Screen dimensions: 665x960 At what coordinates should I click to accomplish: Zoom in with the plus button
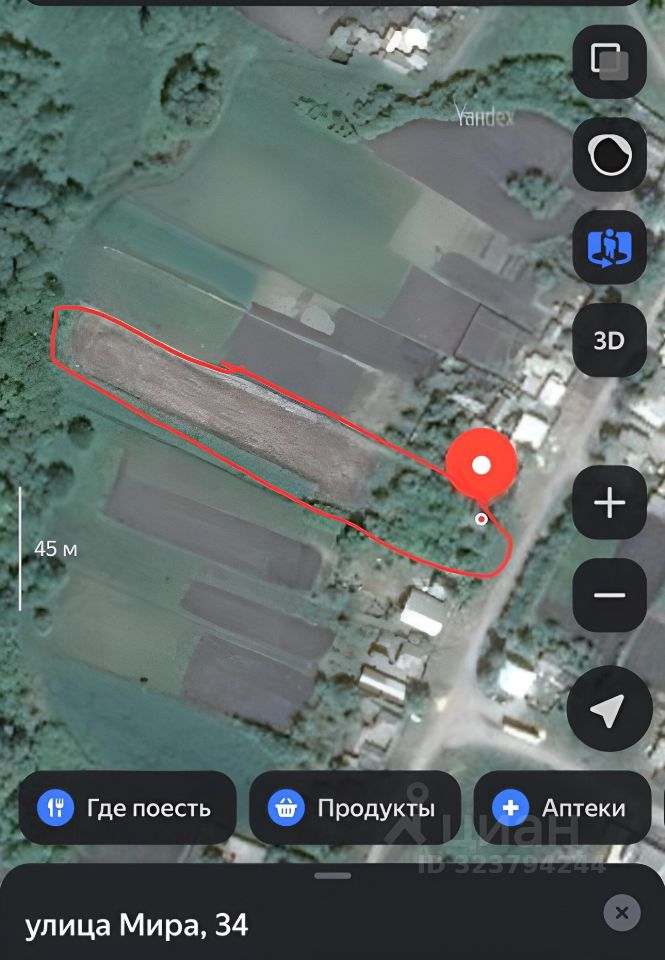click(609, 502)
